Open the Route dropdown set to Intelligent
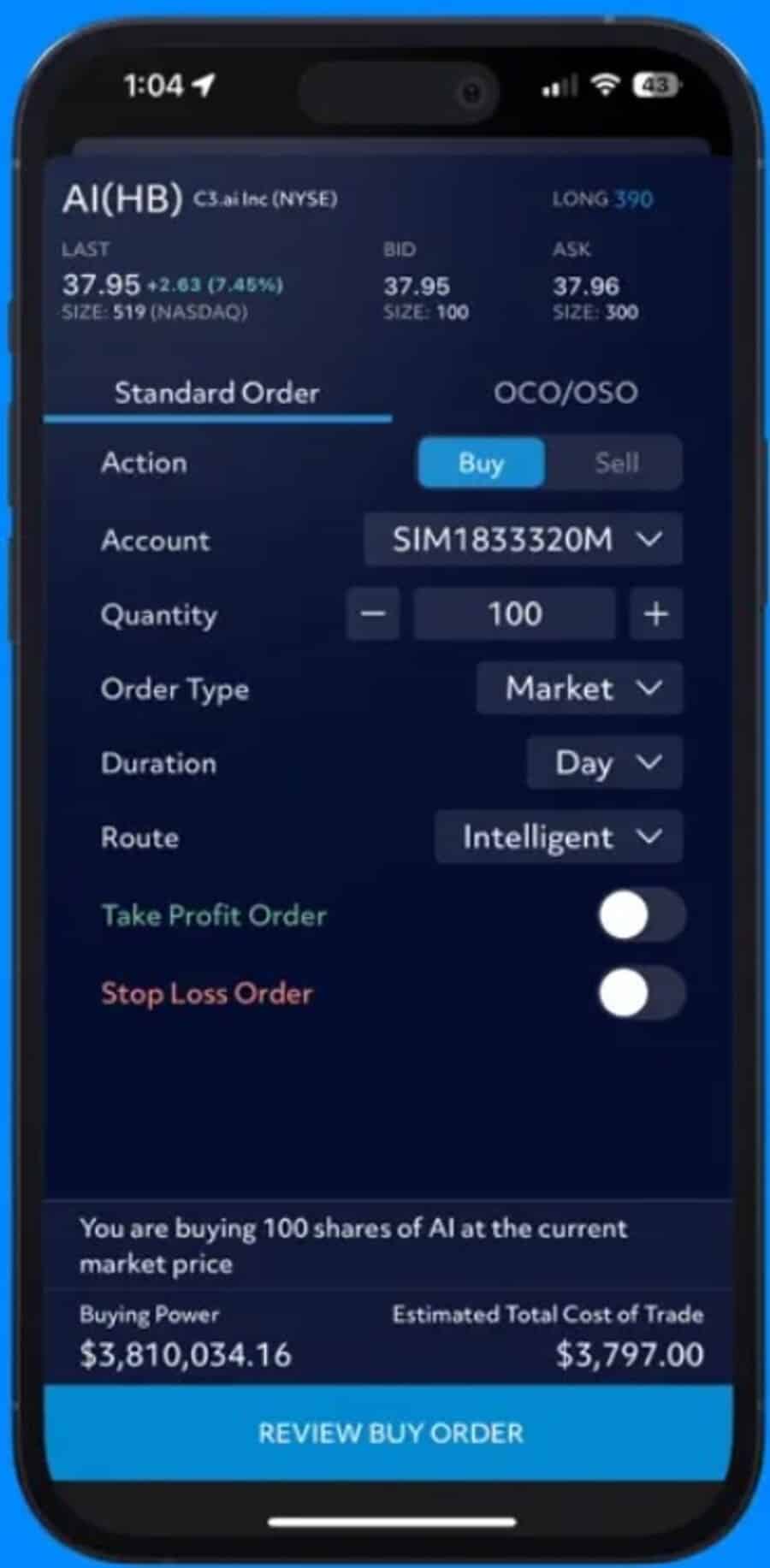Image resolution: width=770 pixels, height=1568 pixels. point(559,837)
